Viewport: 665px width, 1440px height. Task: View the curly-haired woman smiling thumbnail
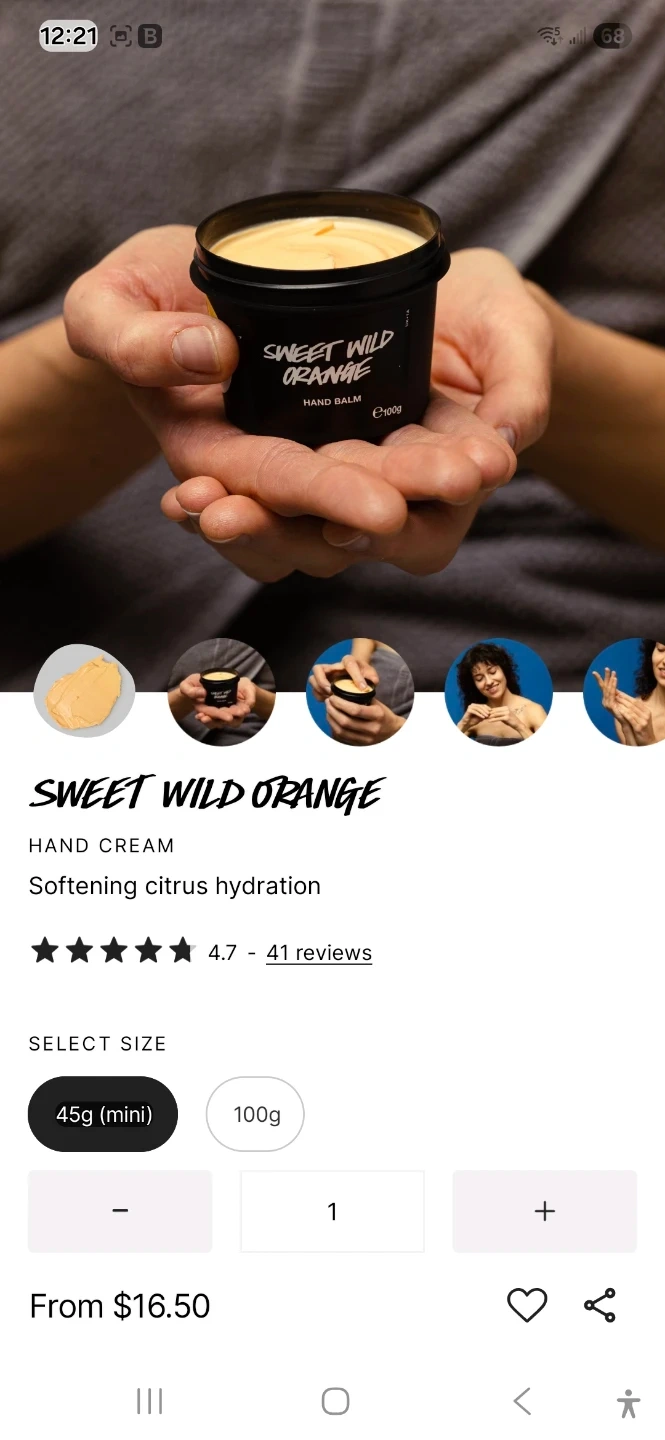pos(498,692)
